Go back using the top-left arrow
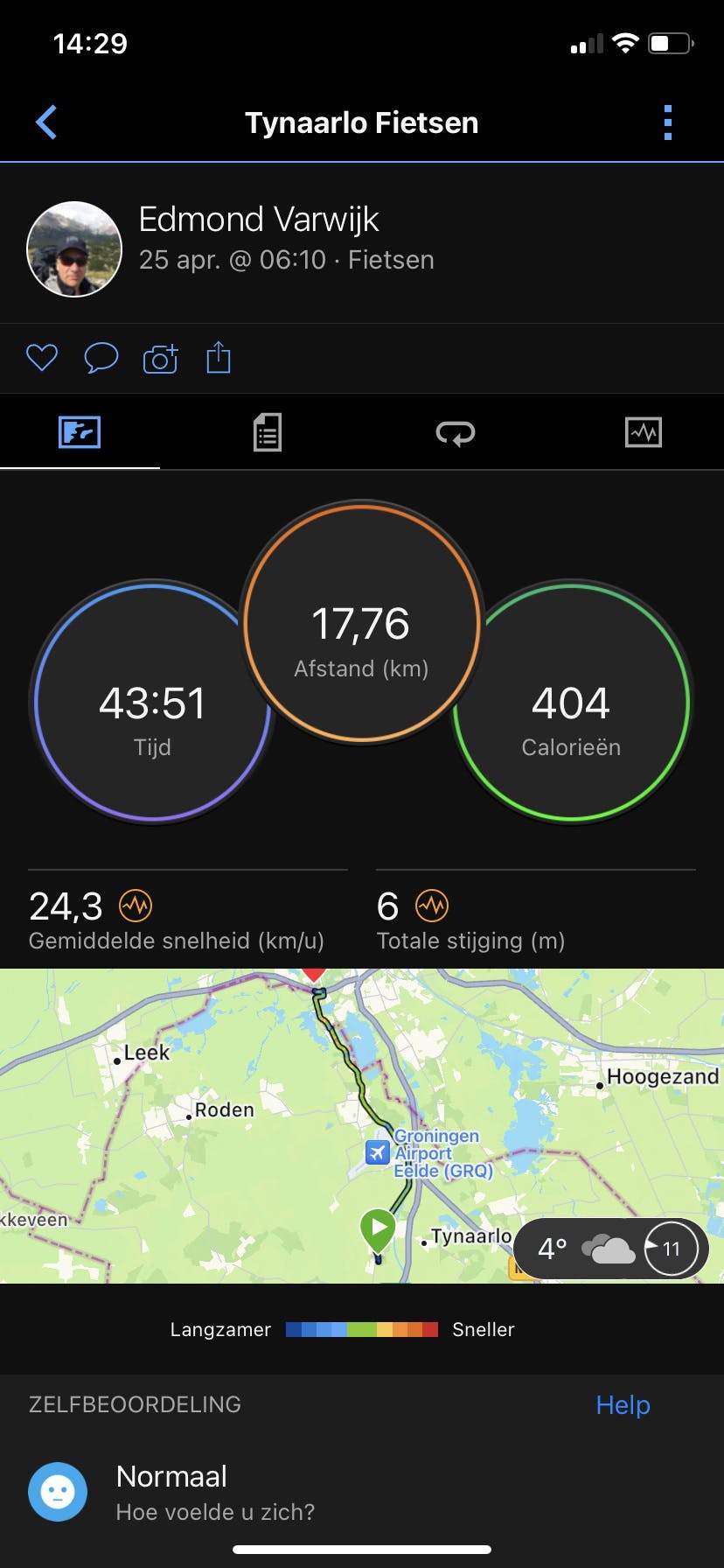The image size is (724, 1568). (x=46, y=122)
